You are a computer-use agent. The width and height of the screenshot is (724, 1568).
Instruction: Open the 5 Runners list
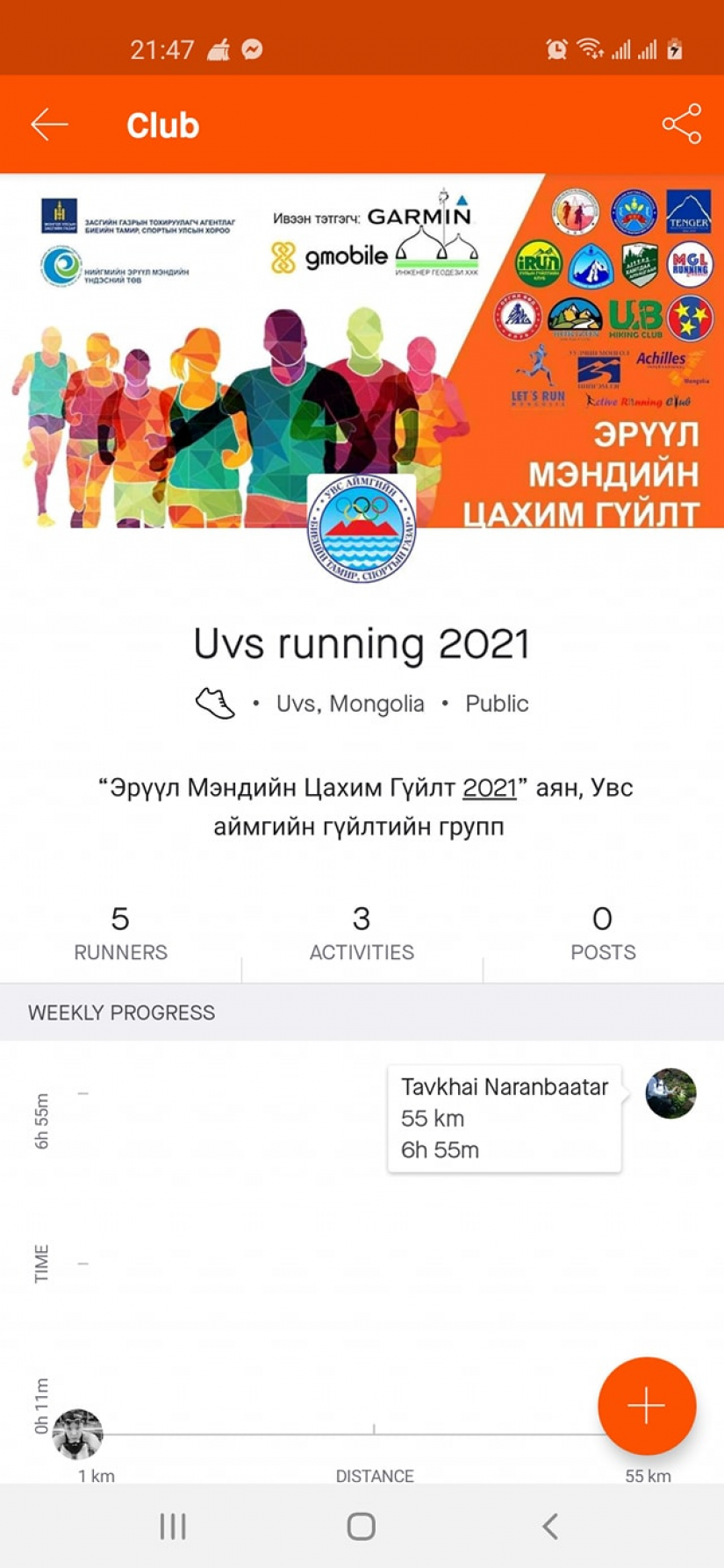(x=120, y=934)
